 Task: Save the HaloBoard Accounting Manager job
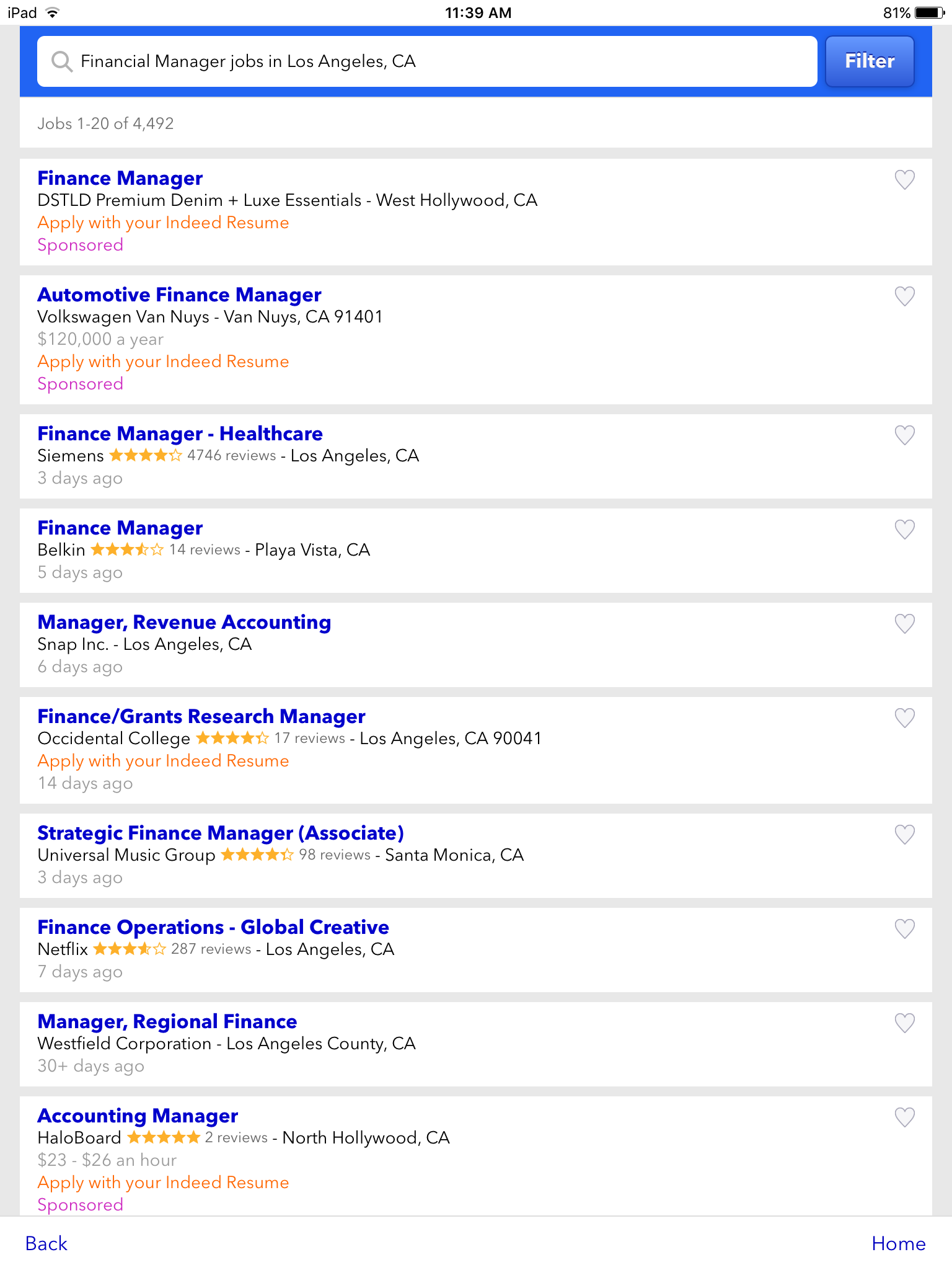pyautogui.click(x=905, y=1117)
